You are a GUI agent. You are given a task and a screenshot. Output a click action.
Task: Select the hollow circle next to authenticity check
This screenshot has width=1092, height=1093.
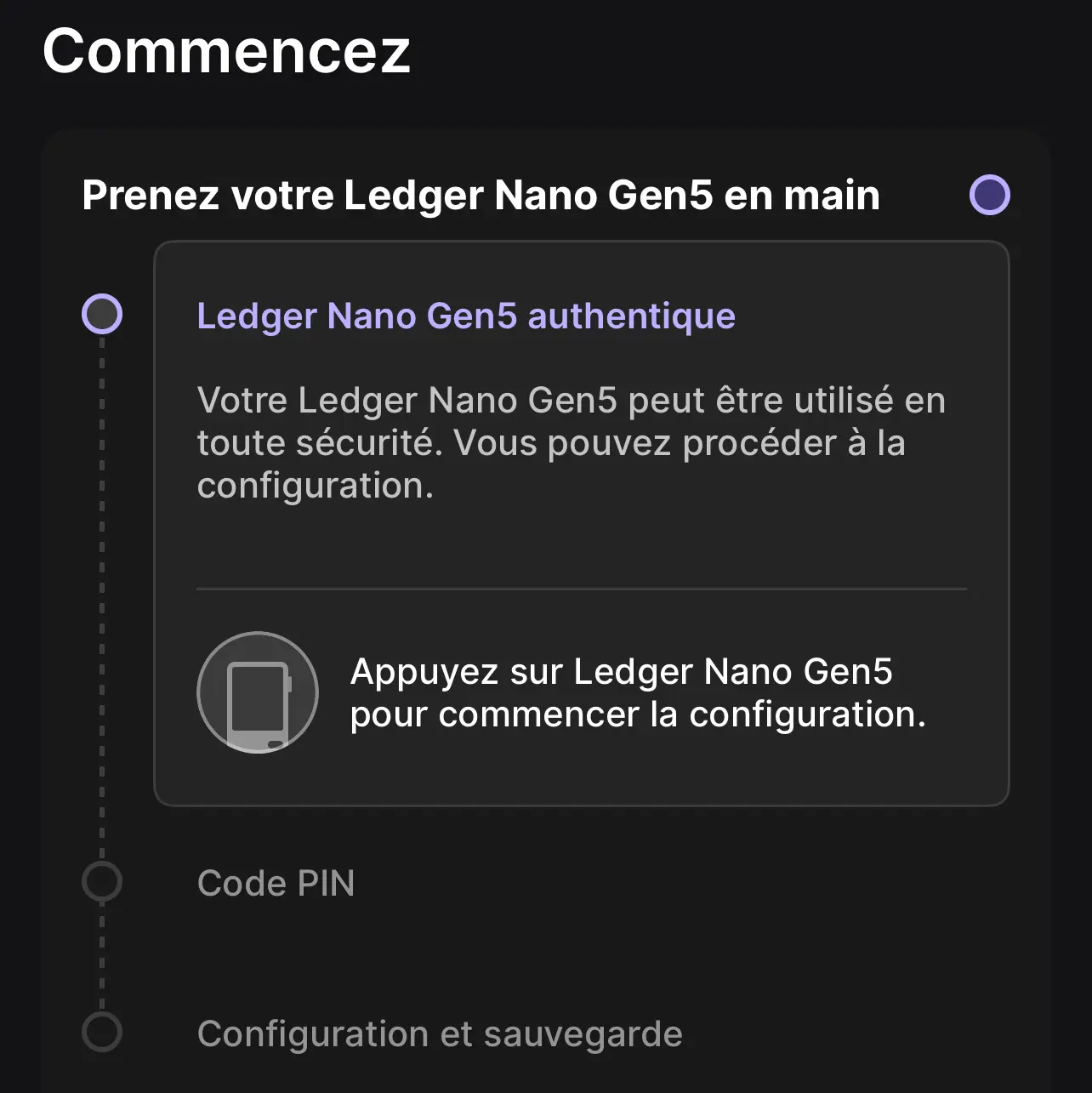[x=102, y=313]
